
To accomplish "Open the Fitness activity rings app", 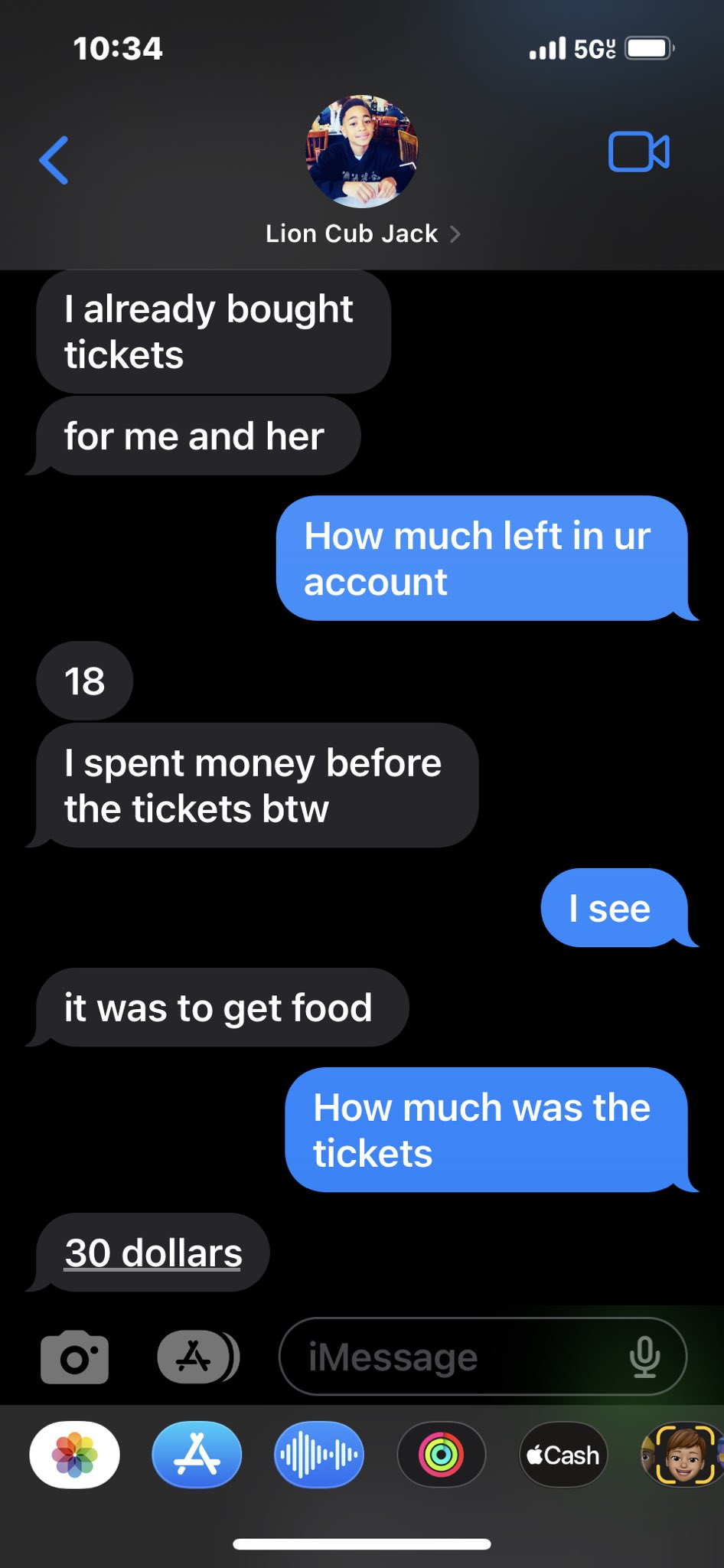I will (441, 1454).
